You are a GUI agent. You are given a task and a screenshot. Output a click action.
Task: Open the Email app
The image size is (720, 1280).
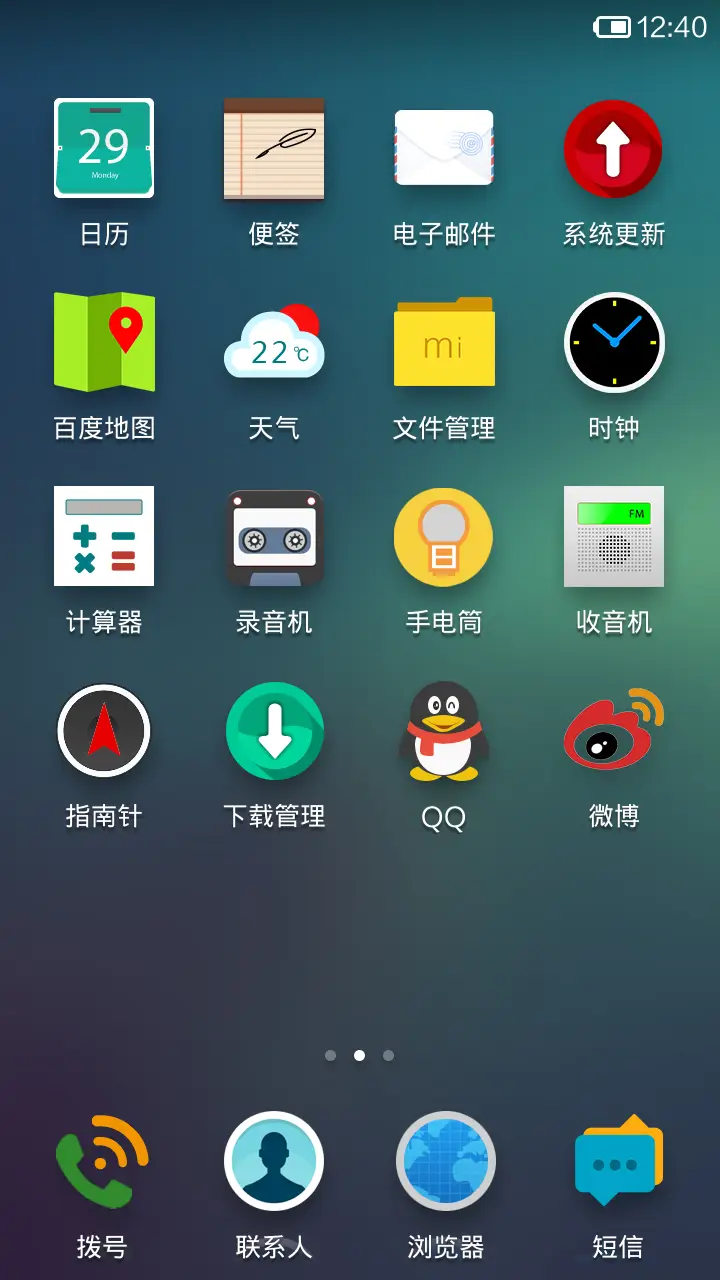coord(444,150)
